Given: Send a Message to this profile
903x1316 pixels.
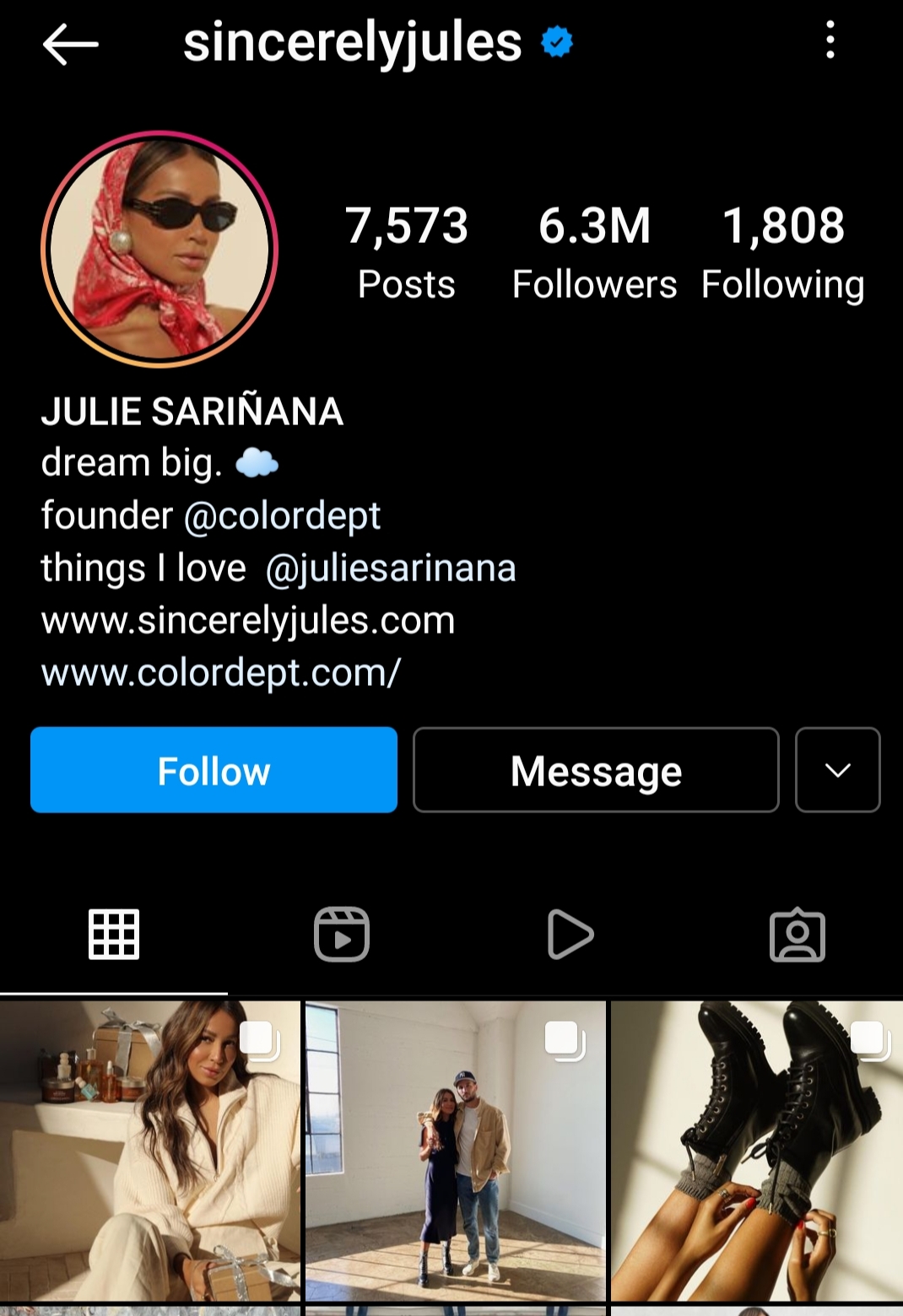Looking at the screenshot, I should tap(596, 770).
